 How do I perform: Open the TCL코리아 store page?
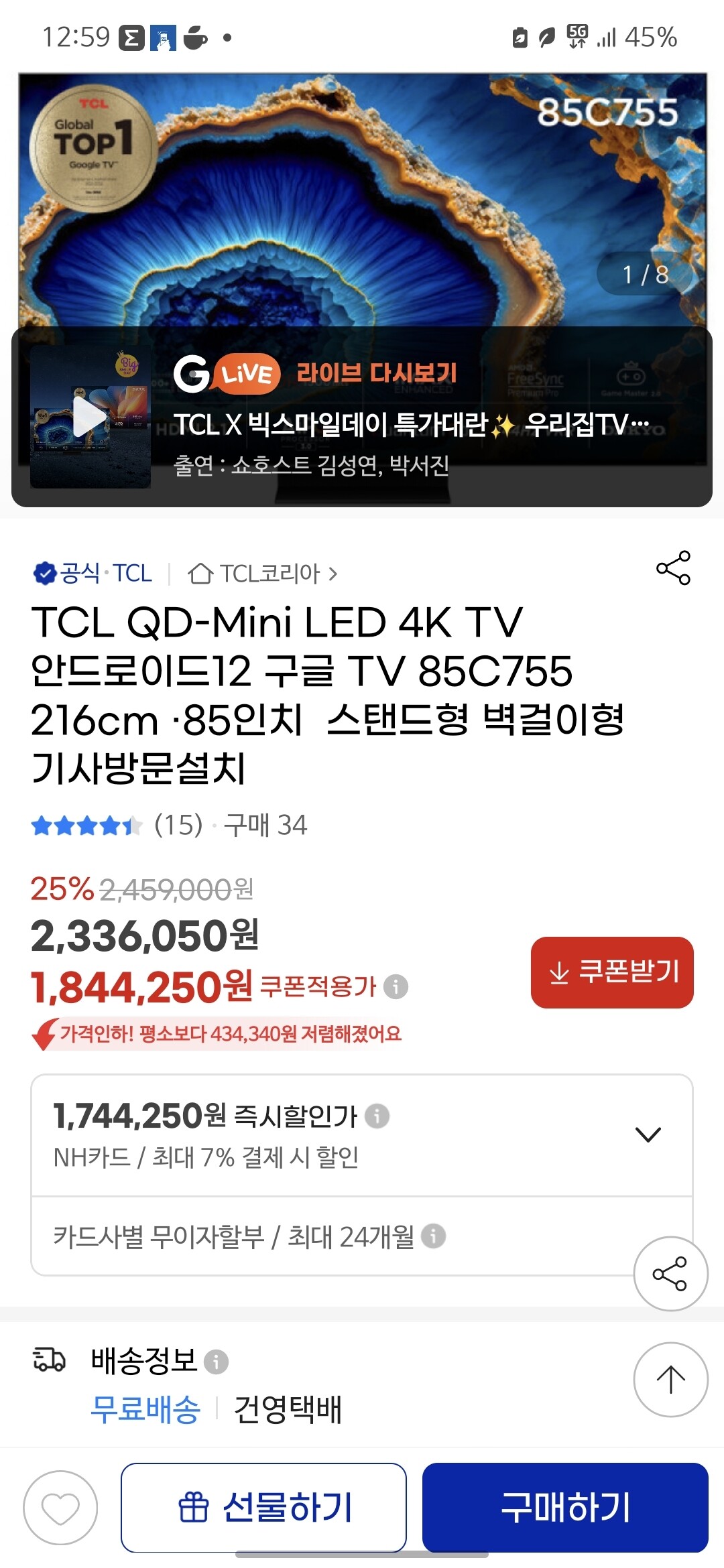click(263, 574)
